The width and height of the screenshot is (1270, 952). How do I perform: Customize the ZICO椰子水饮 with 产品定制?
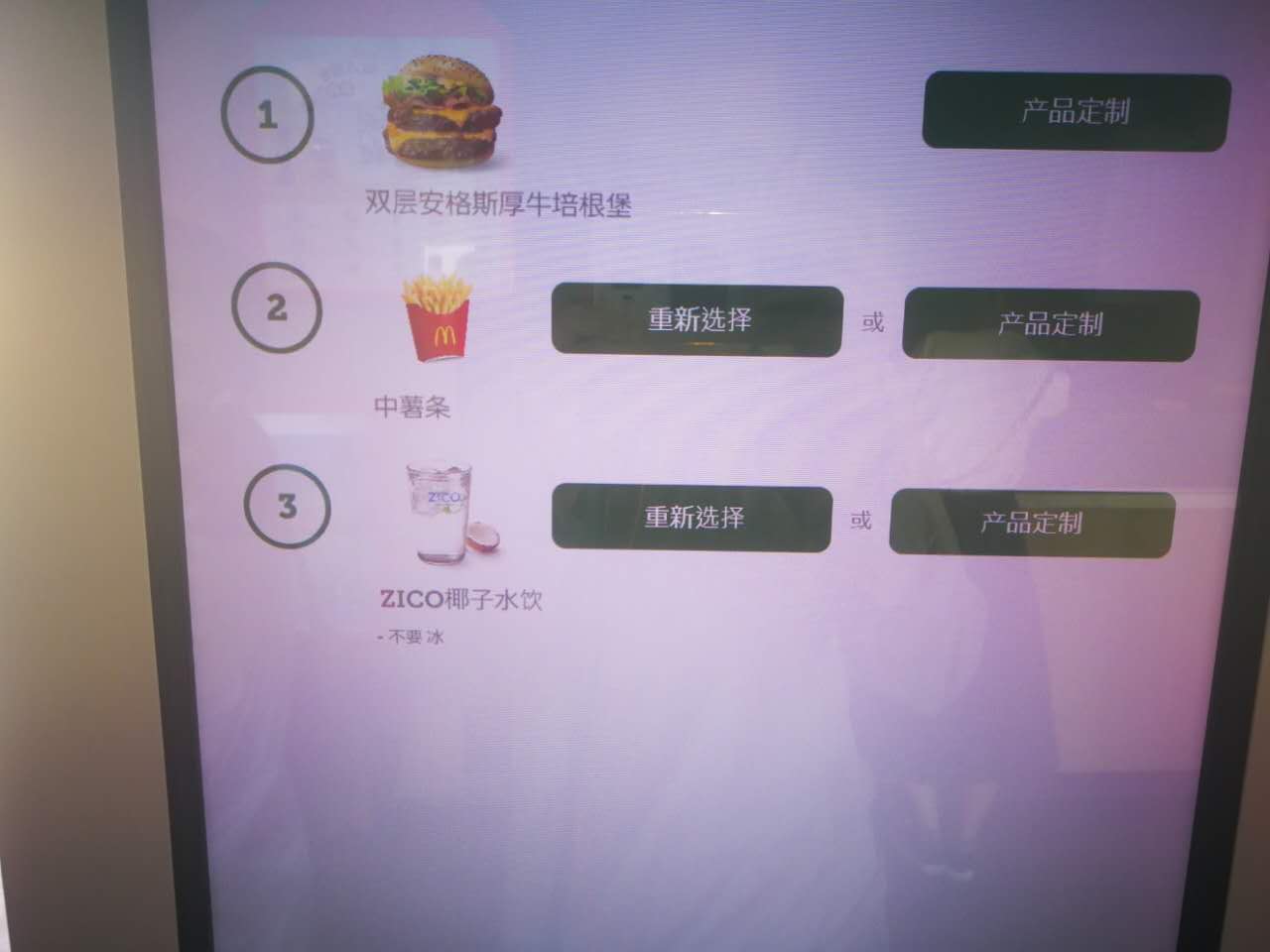pyautogui.click(x=1031, y=524)
